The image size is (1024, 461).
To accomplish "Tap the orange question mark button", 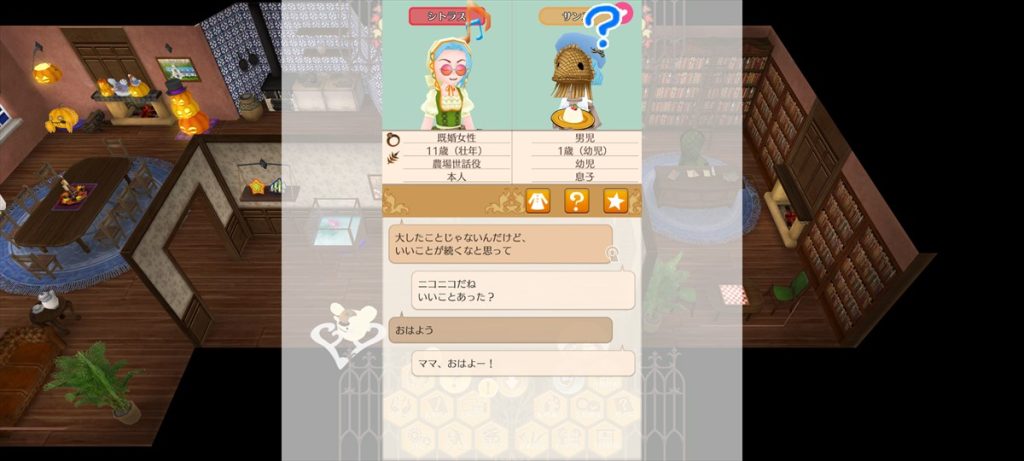I will click(576, 201).
